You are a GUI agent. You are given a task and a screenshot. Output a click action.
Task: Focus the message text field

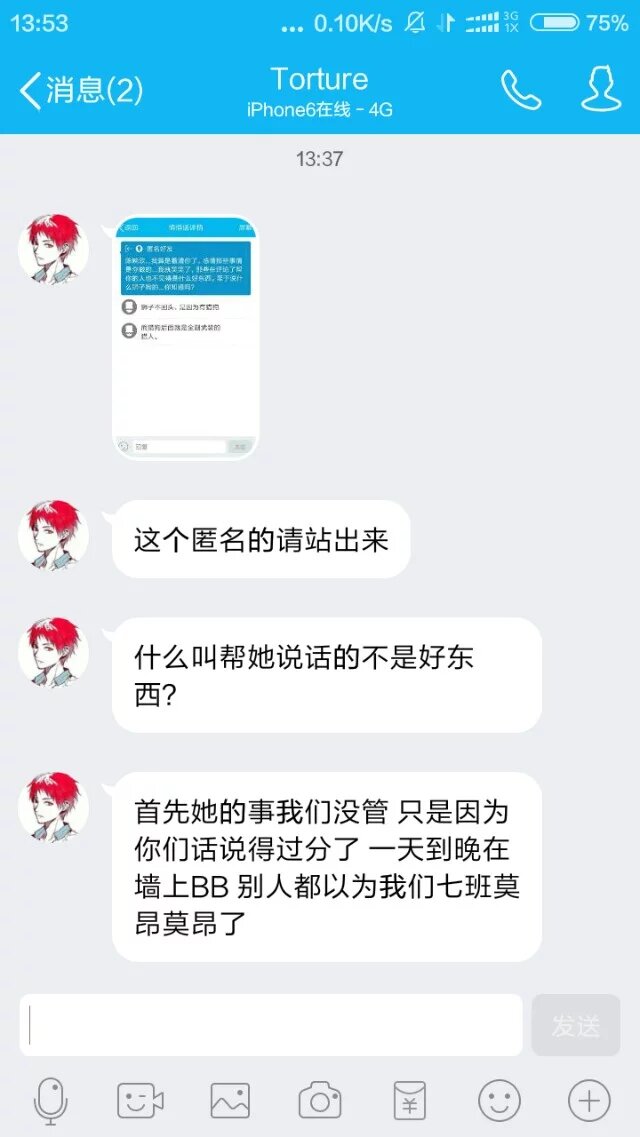(x=271, y=1025)
